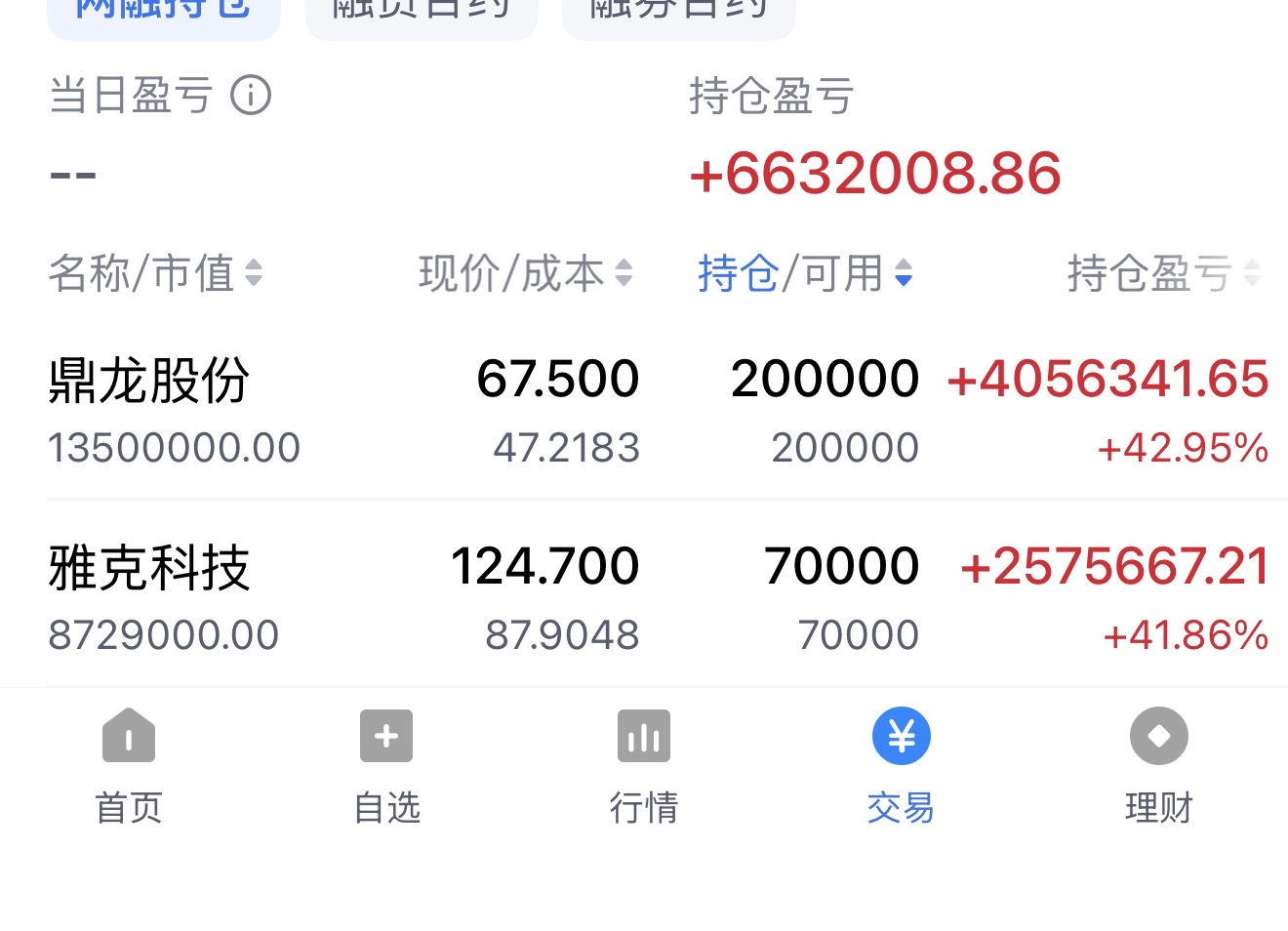This screenshot has width=1288, height=931.
Task: Open the 雅克科技 holding row
Action: click(658, 597)
